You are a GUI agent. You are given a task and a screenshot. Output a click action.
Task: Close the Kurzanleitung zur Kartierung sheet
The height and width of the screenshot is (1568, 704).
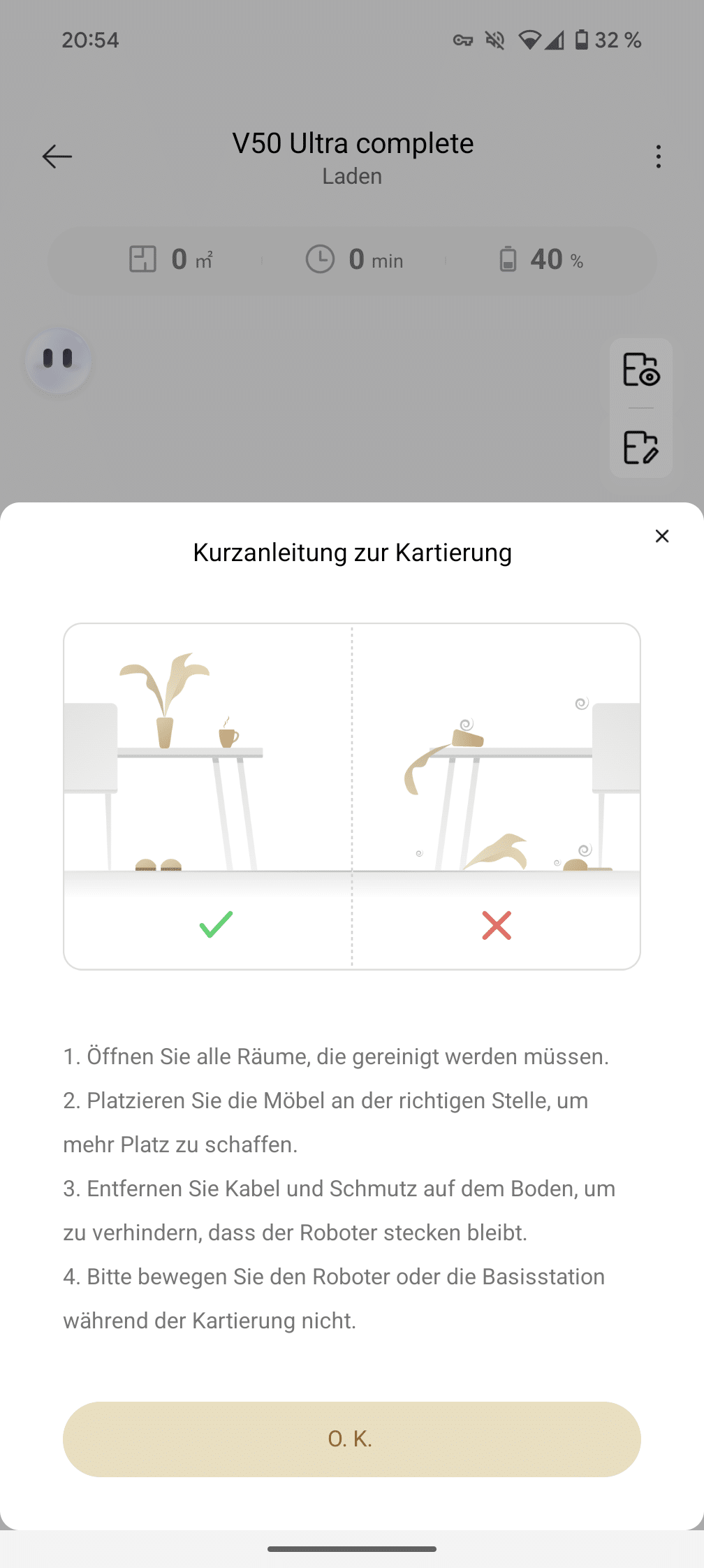[661, 536]
